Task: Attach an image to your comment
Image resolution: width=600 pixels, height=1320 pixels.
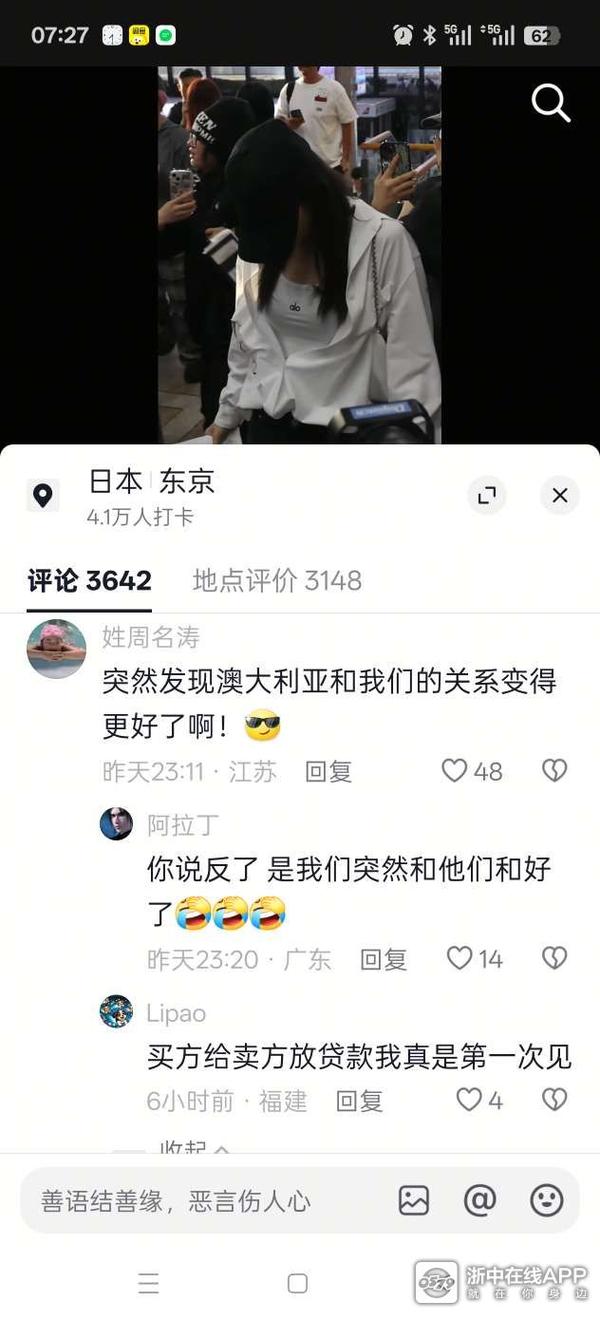Action: (414, 1200)
